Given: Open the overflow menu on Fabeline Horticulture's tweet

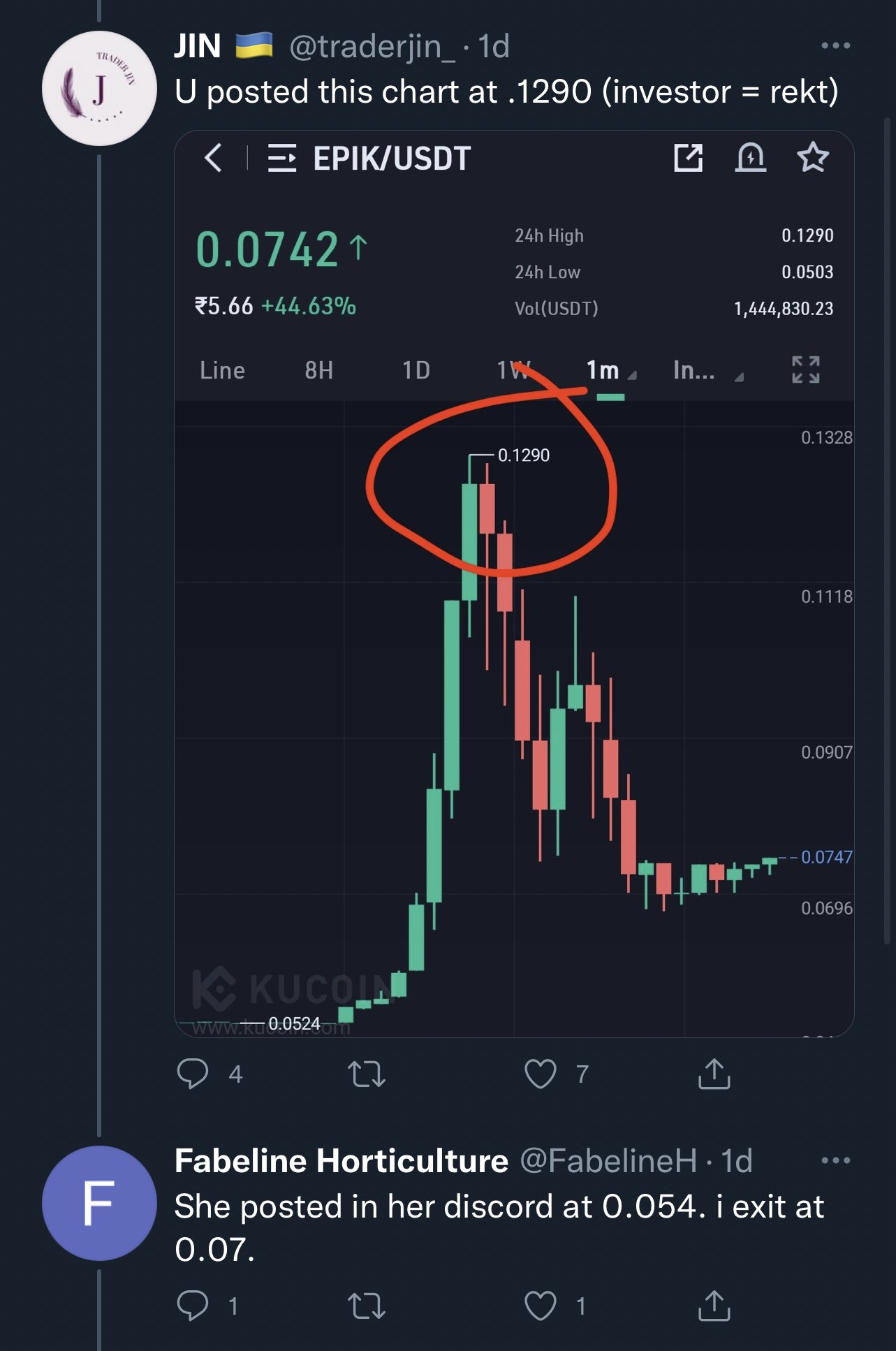Looking at the screenshot, I should (x=835, y=1161).
